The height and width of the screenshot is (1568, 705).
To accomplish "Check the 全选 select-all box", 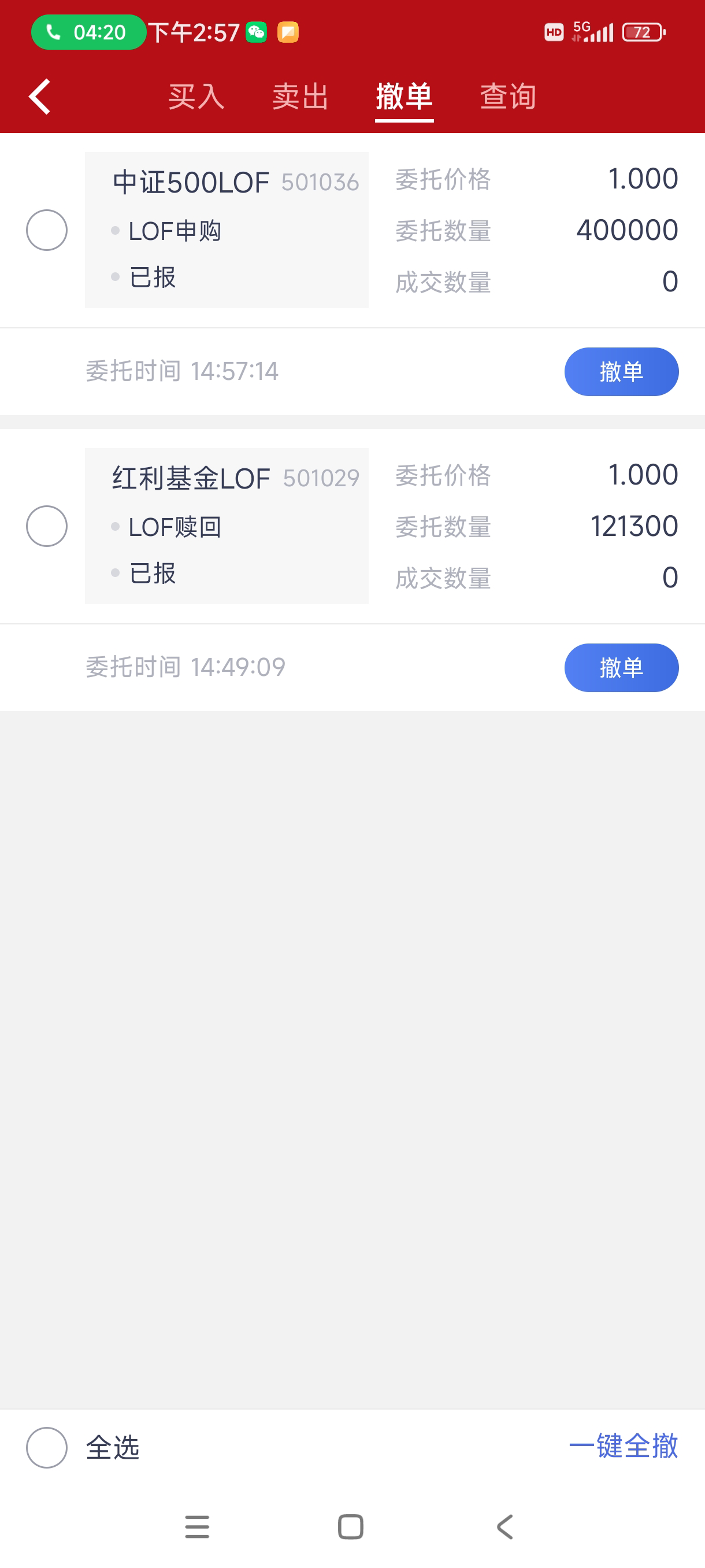I will click(47, 1447).
